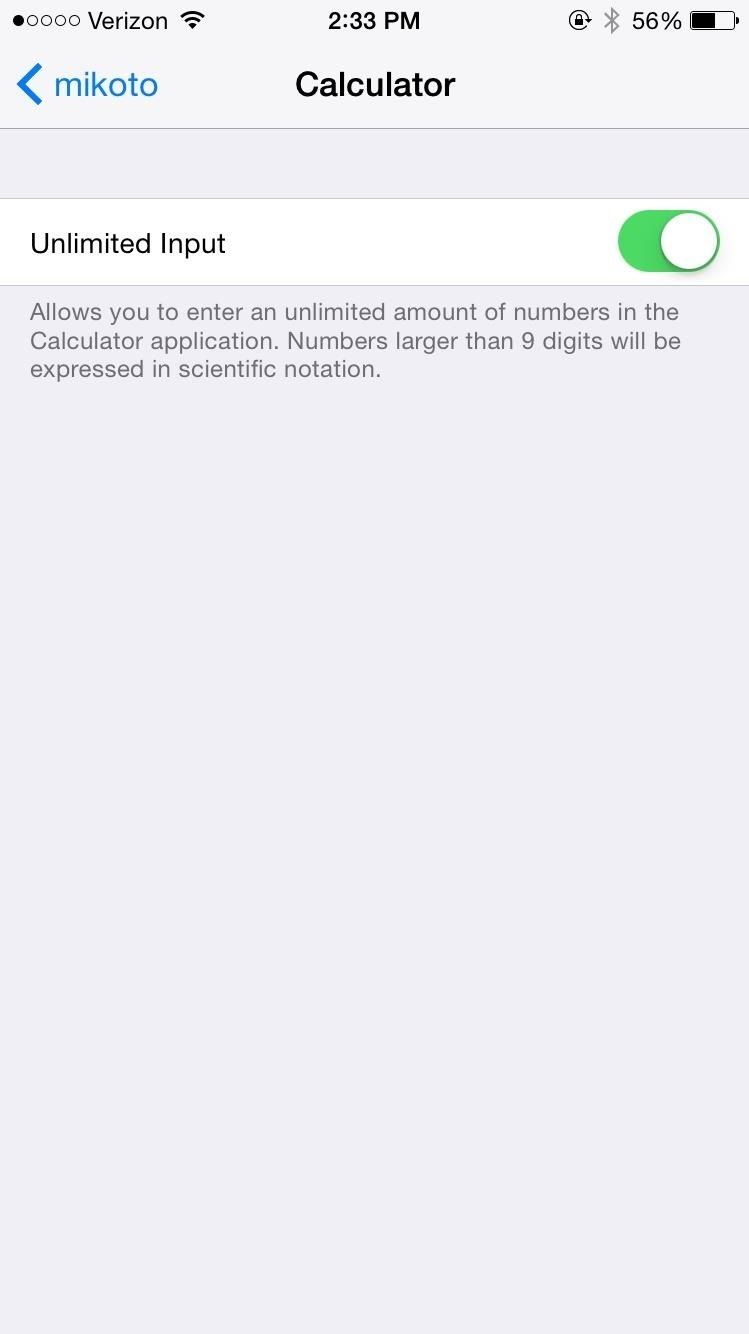Tap the Unlimited Input row label
The height and width of the screenshot is (1334, 749).
127,242
